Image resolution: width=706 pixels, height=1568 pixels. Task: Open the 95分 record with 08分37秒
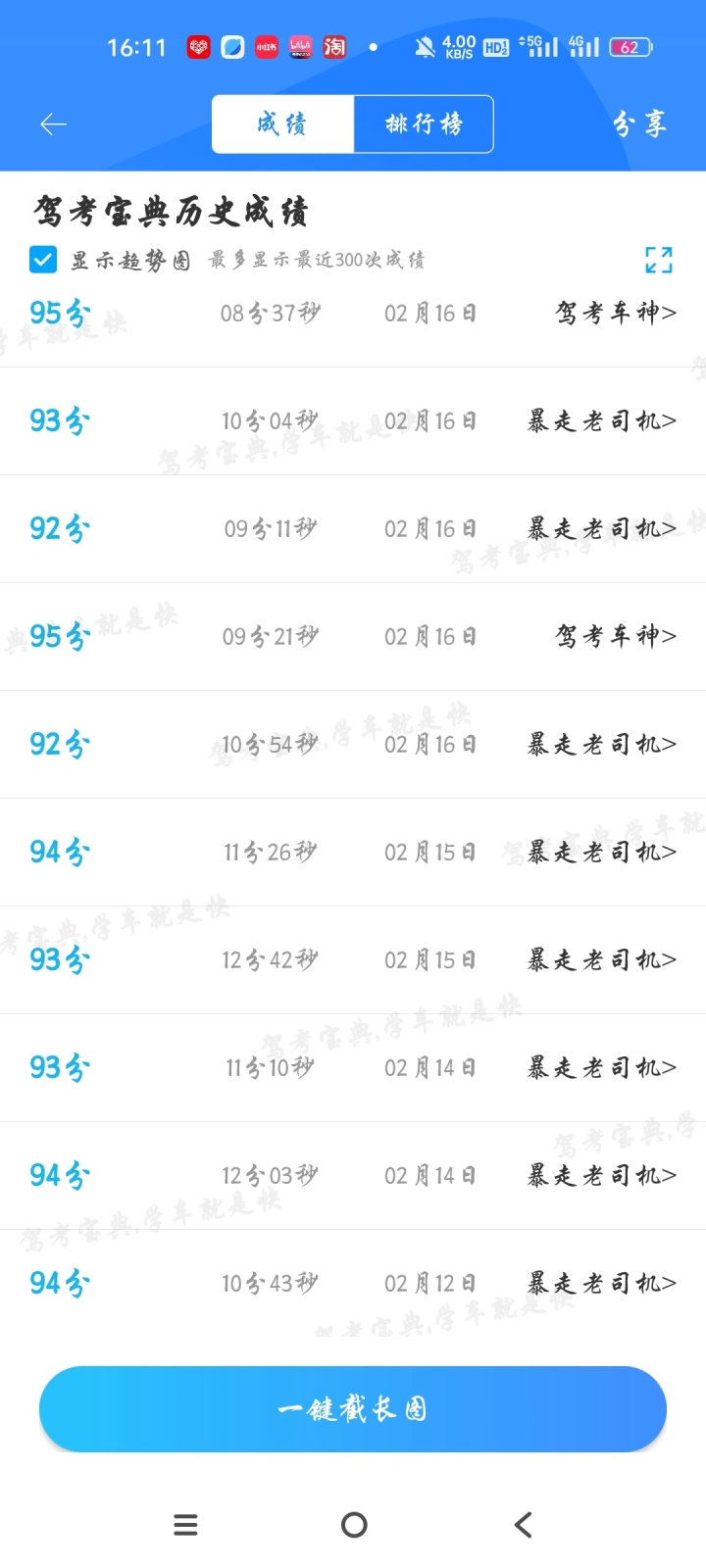pos(353,314)
